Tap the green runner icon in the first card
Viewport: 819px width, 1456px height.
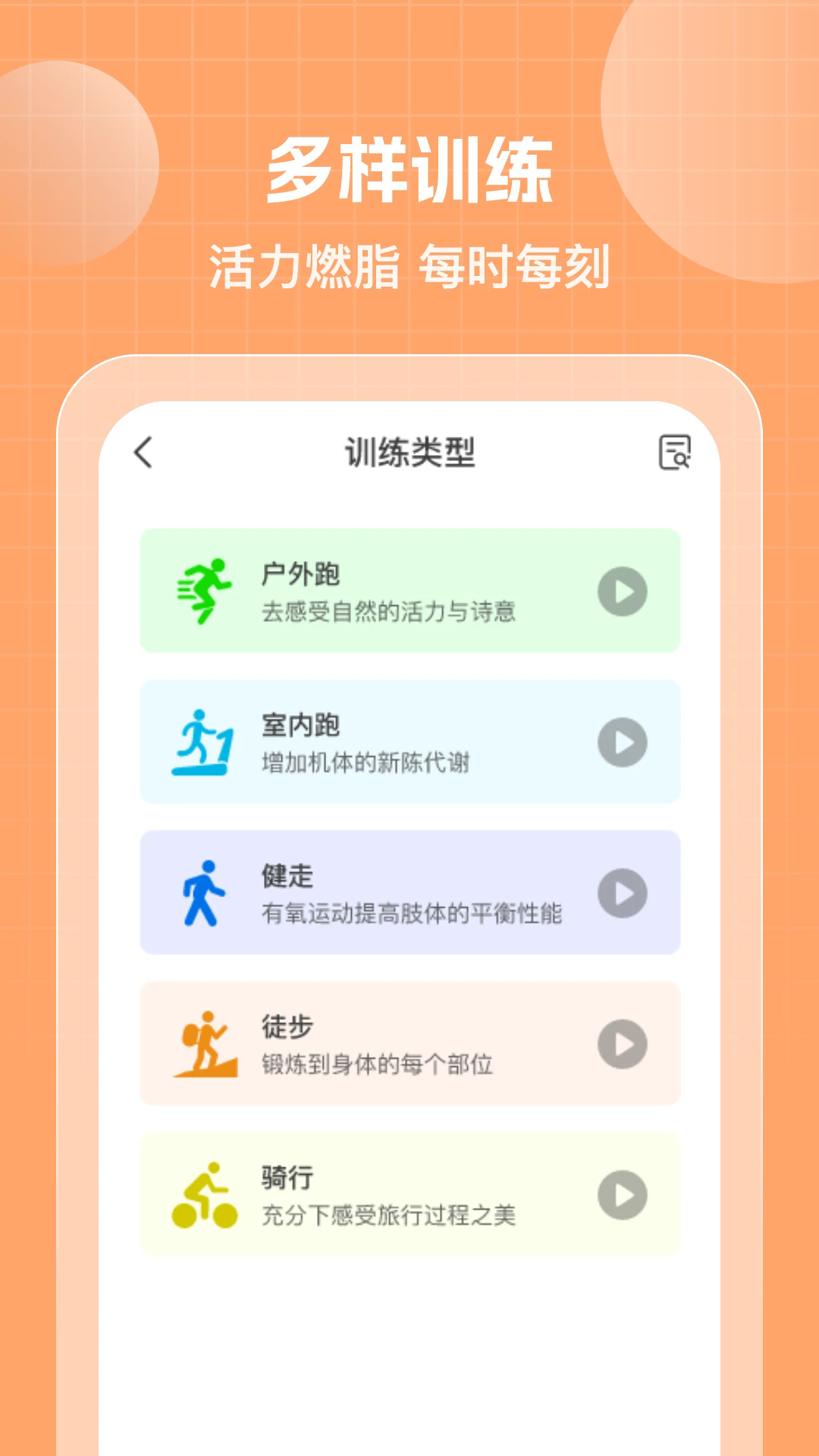pos(205,590)
